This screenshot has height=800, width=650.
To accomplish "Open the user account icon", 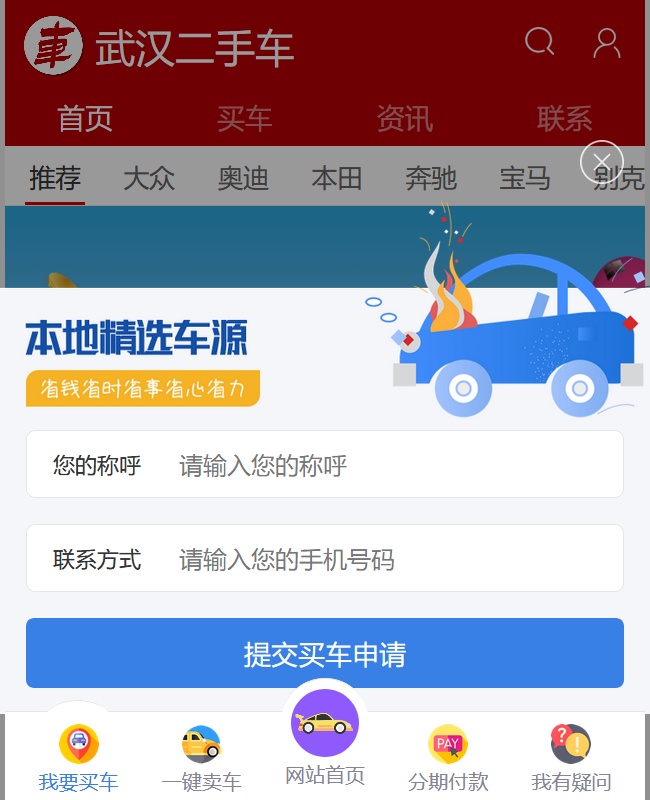I will (606, 42).
